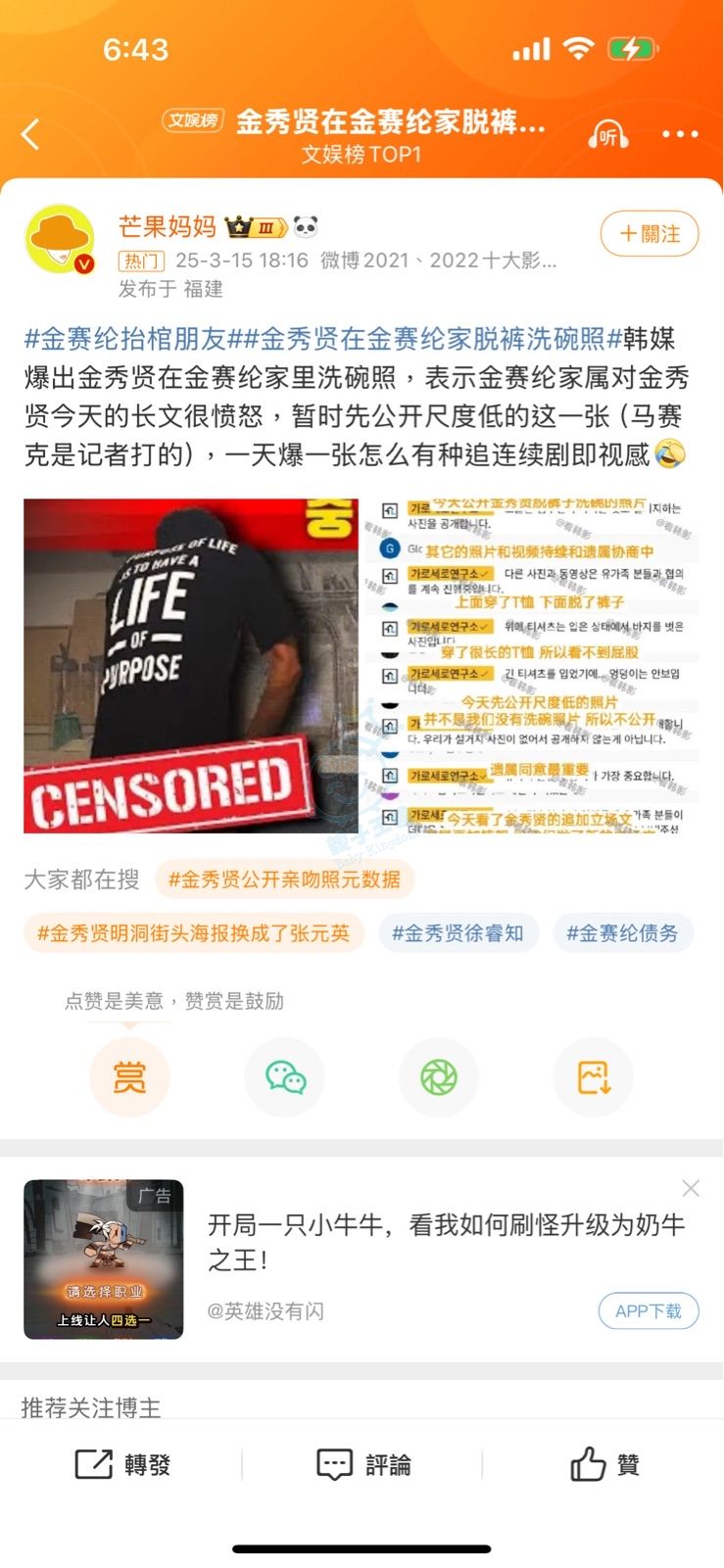Tap the listen (听) headphone icon
The width and height of the screenshot is (724, 1568).
[x=607, y=135]
